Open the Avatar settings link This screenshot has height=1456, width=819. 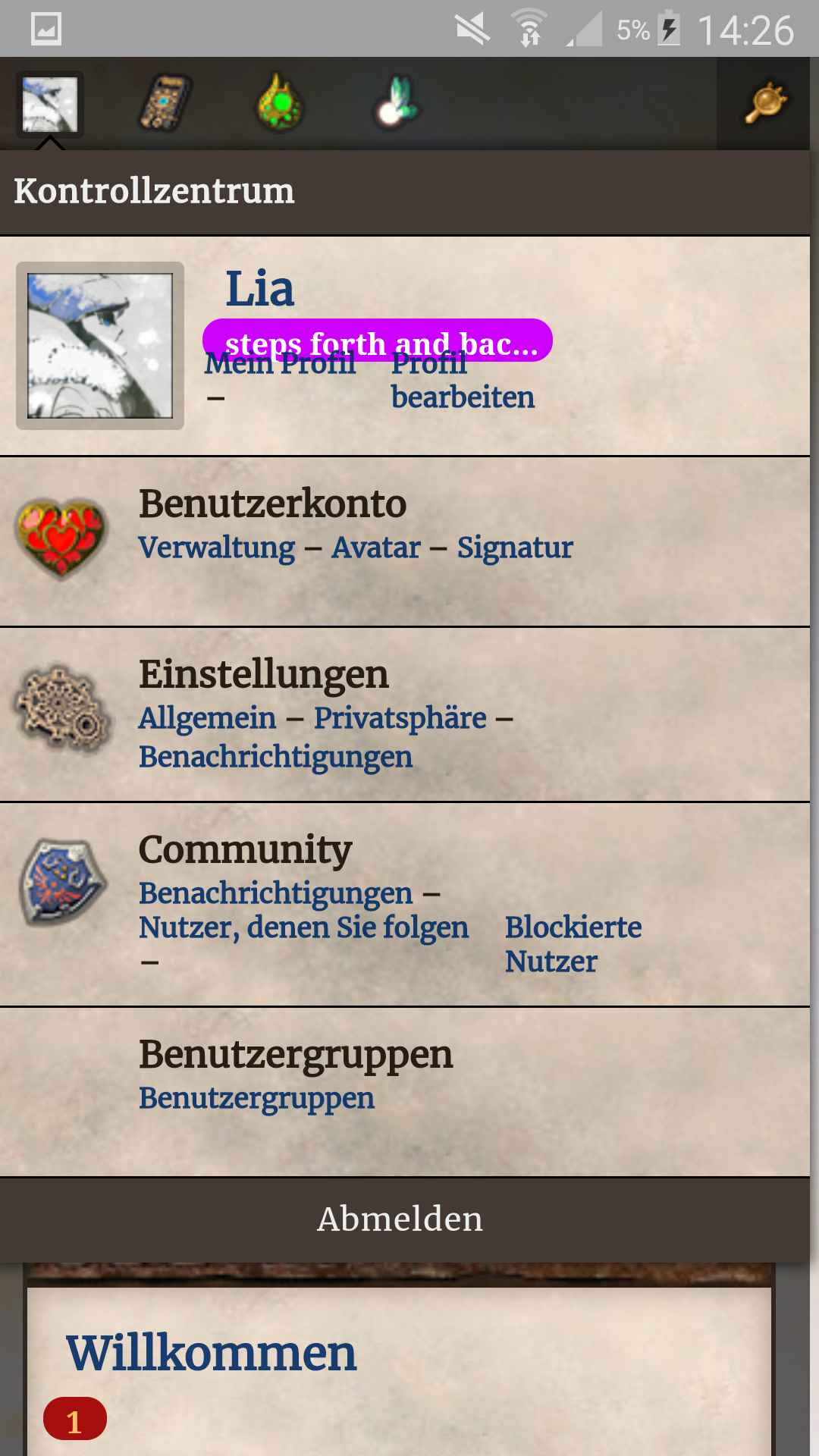click(375, 548)
